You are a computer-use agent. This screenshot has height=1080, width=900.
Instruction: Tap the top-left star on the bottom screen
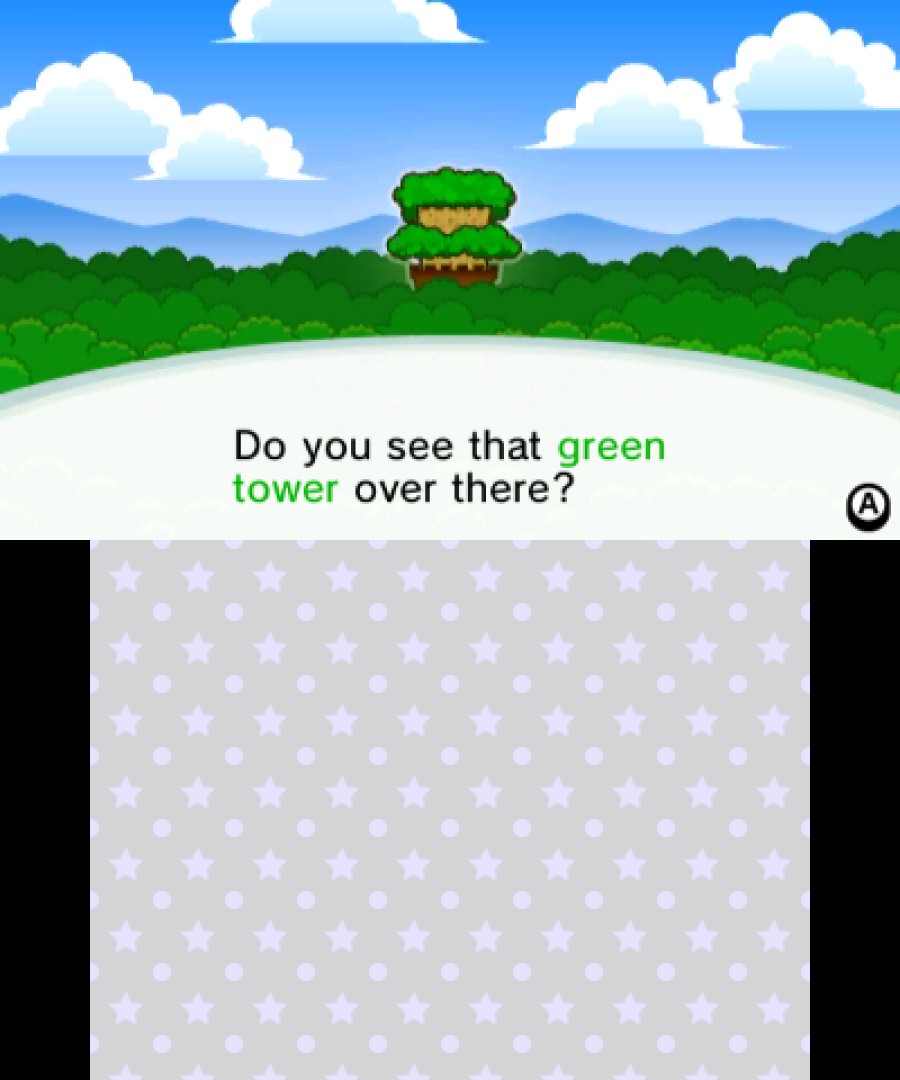125,576
